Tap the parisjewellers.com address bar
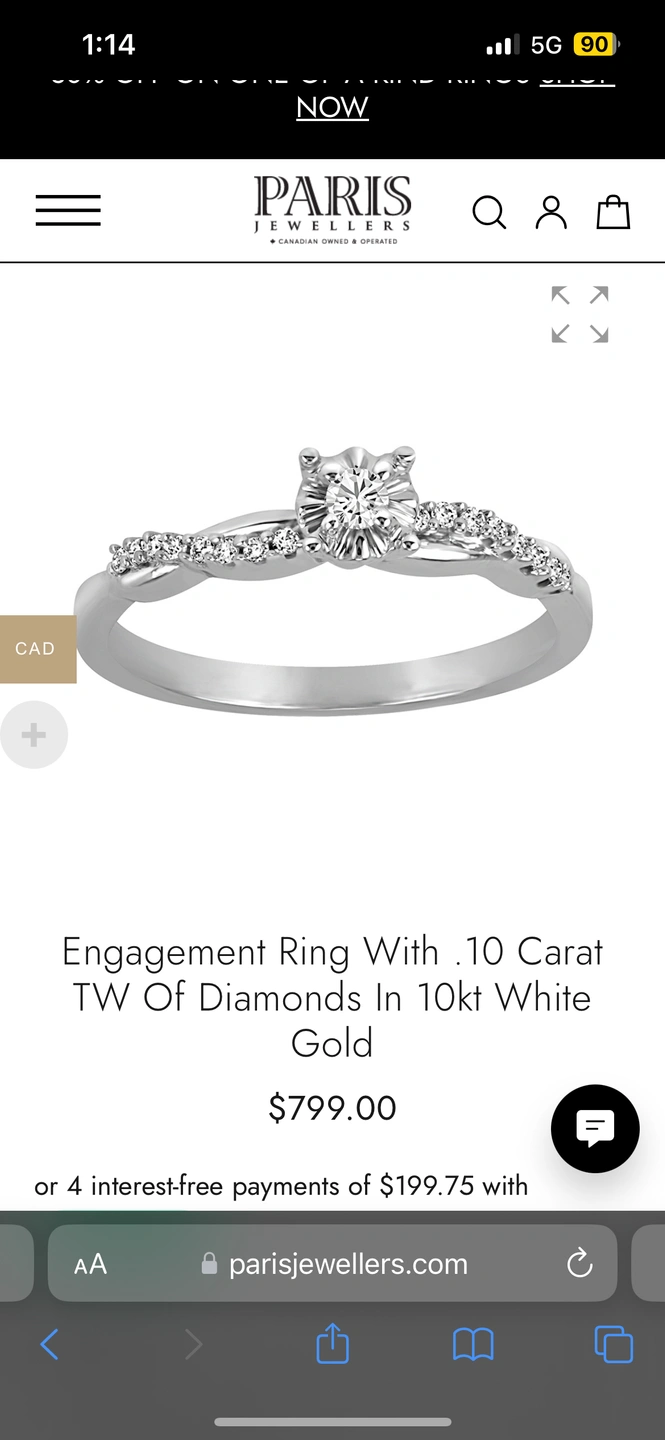Screen dimensions: 665x1440 coord(347,1264)
